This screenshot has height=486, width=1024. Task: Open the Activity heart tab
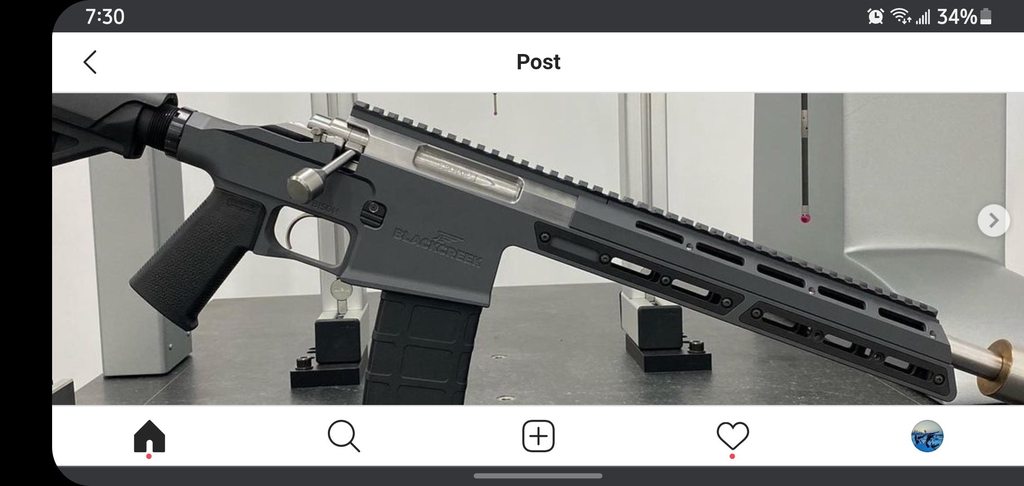pos(732,436)
